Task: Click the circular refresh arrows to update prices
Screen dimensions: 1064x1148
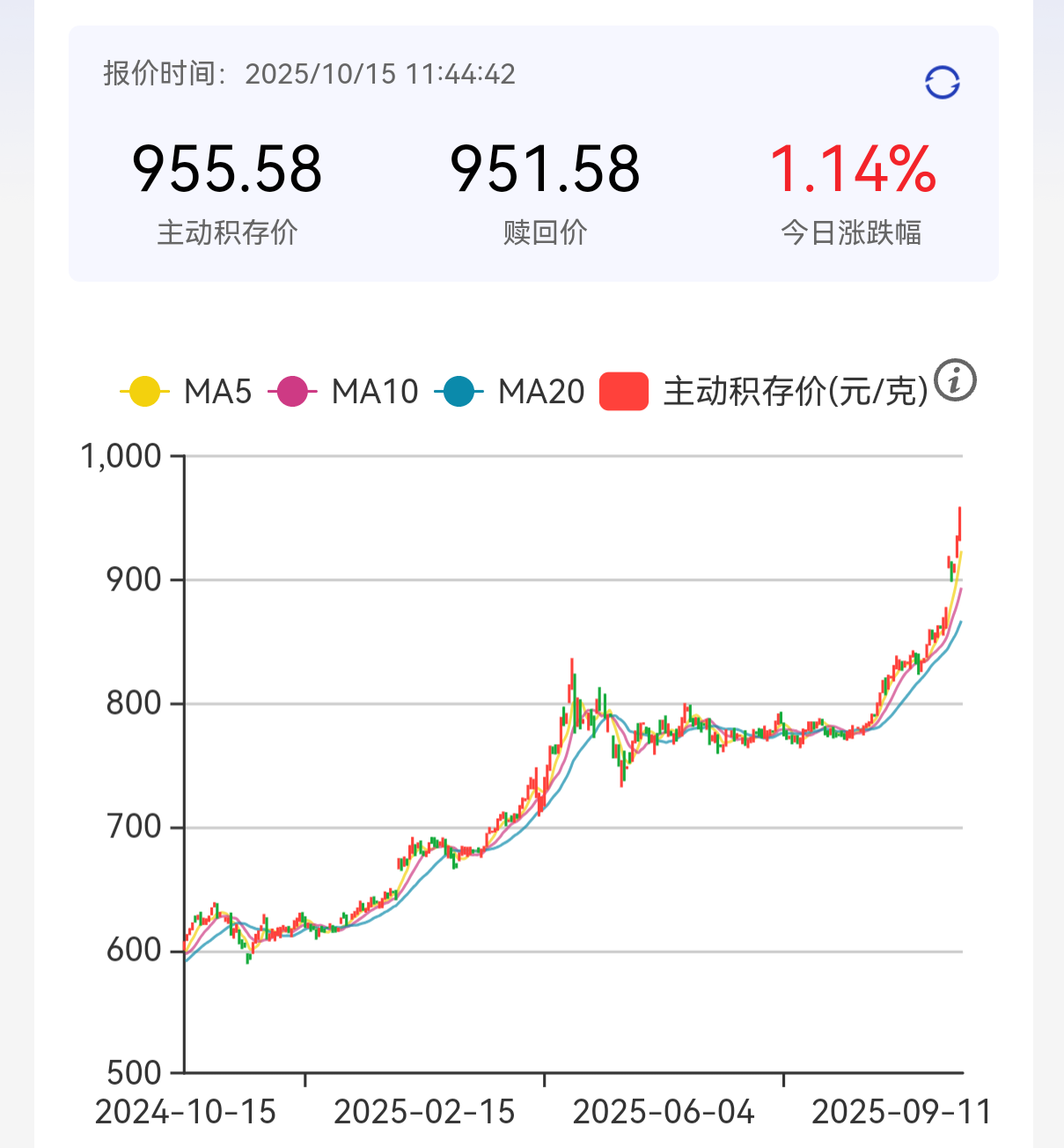Action: [x=942, y=83]
